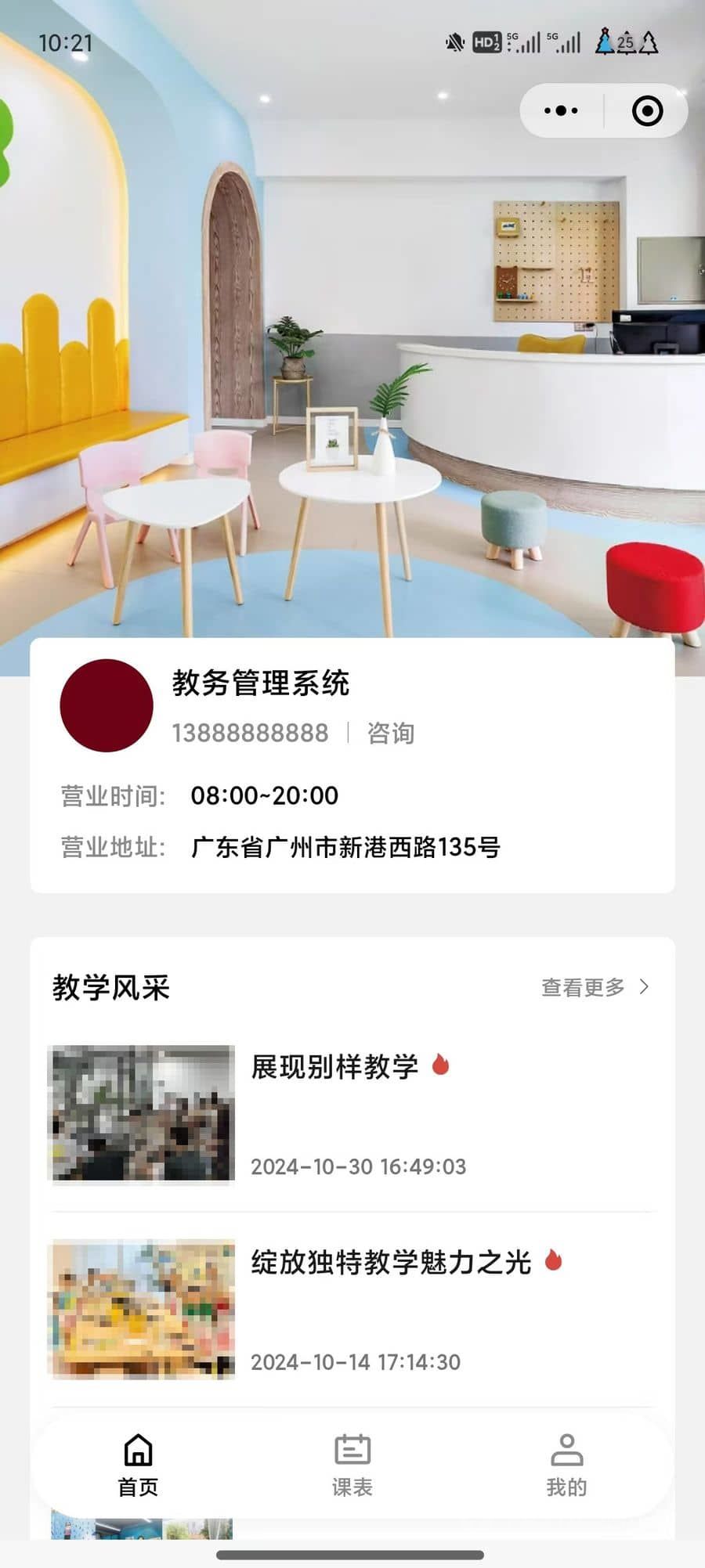Open the article 展现别样教学
Viewport: 705px width, 1568px height.
(334, 1067)
